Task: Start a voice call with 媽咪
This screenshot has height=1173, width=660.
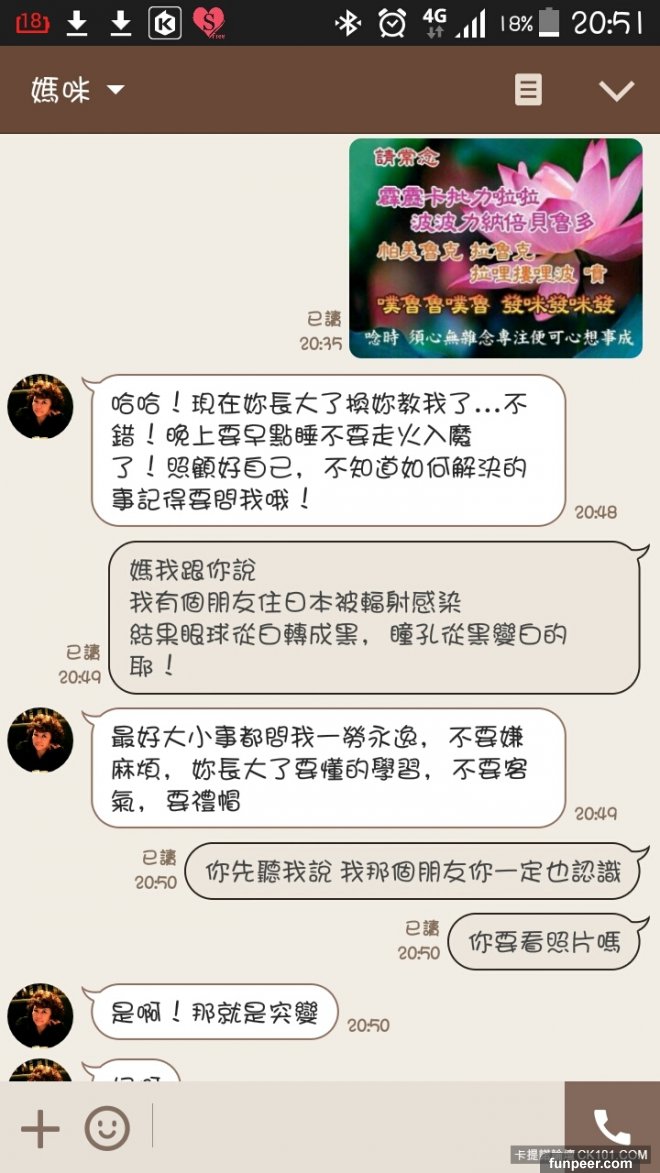Action: (x=611, y=1126)
